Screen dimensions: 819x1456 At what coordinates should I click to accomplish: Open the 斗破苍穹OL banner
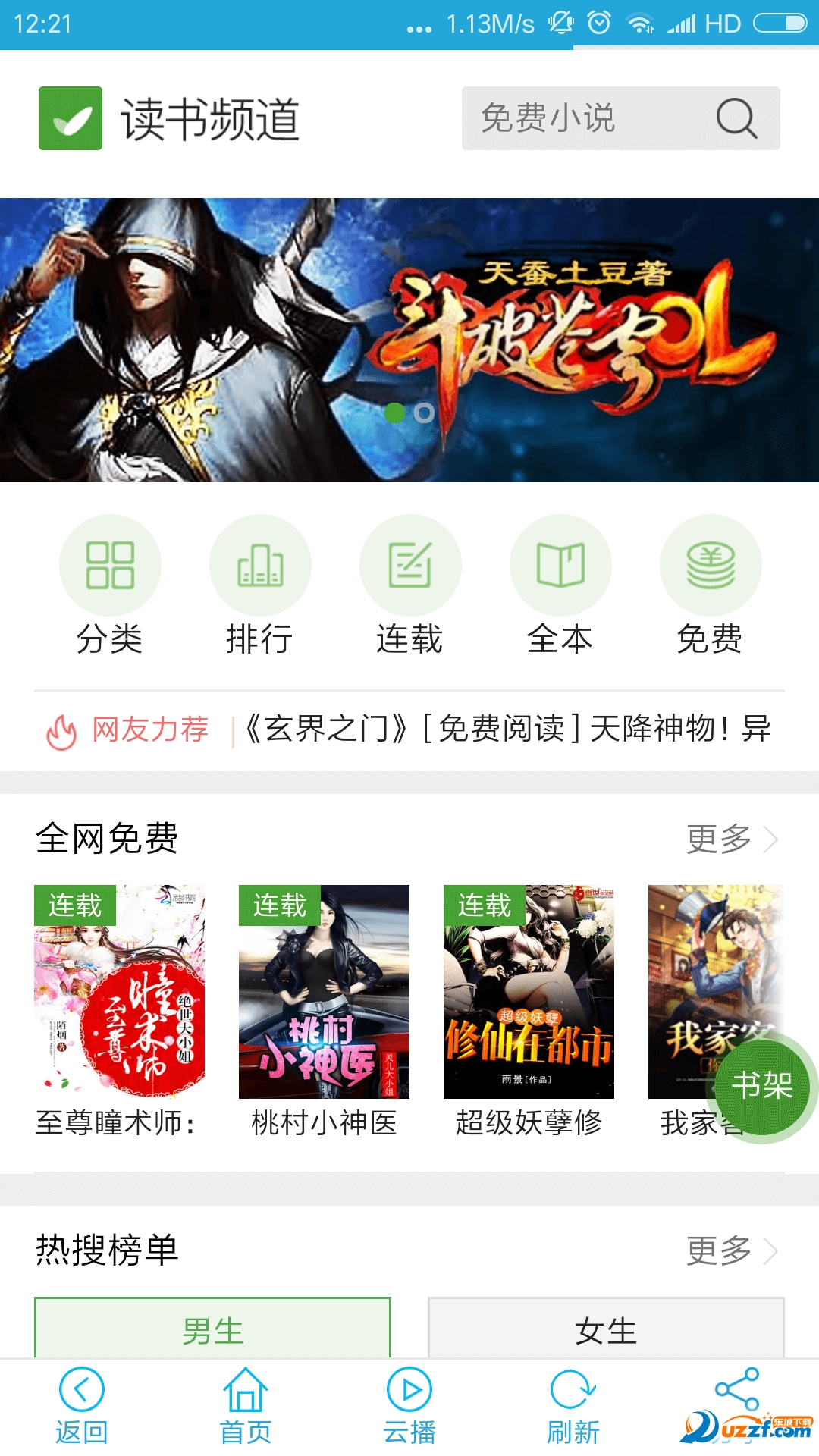pos(409,340)
